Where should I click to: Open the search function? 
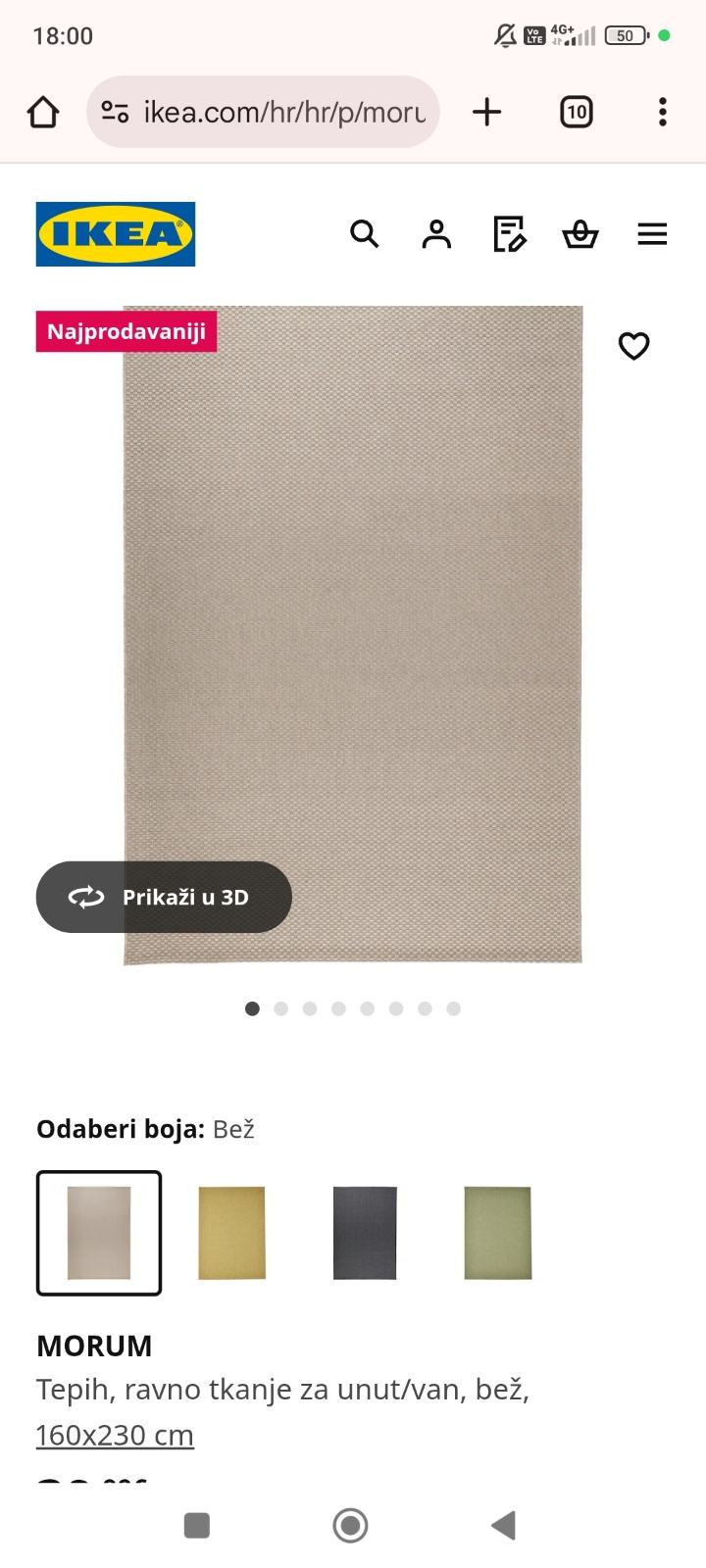pyautogui.click(x=364, y=234)
